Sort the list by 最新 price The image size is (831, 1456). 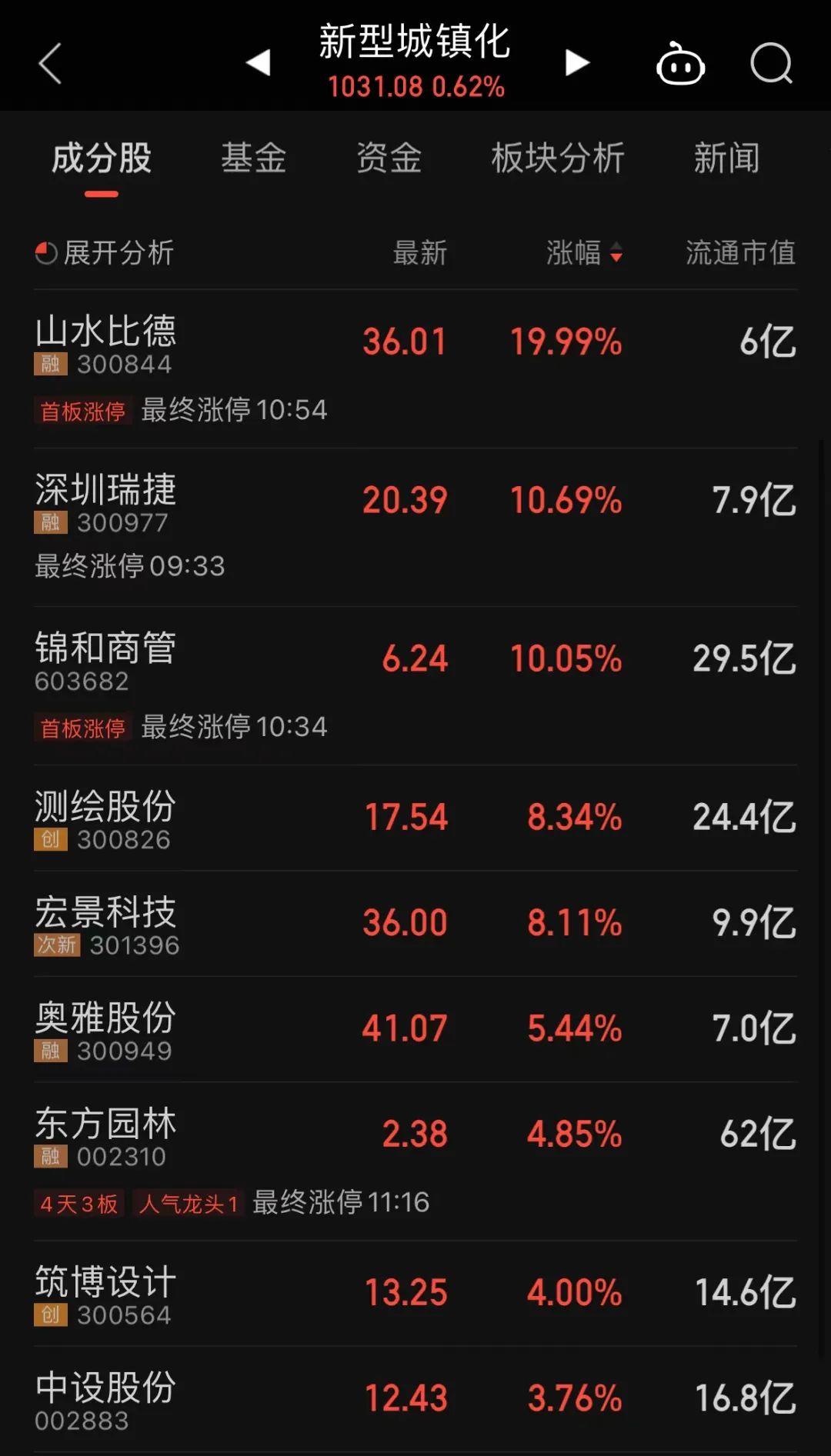click(420, 253)
